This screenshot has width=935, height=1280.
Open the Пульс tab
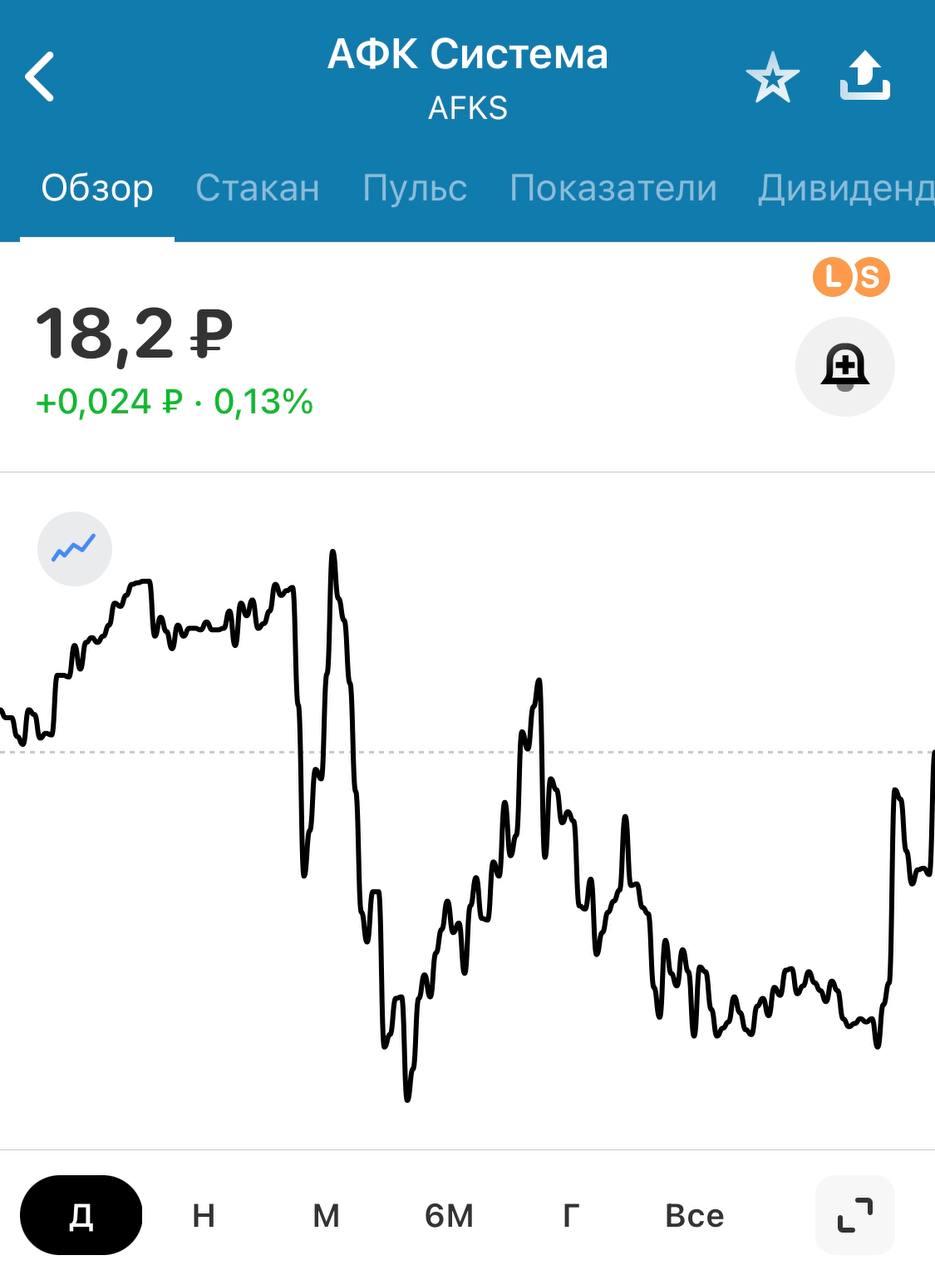point(414,188)
